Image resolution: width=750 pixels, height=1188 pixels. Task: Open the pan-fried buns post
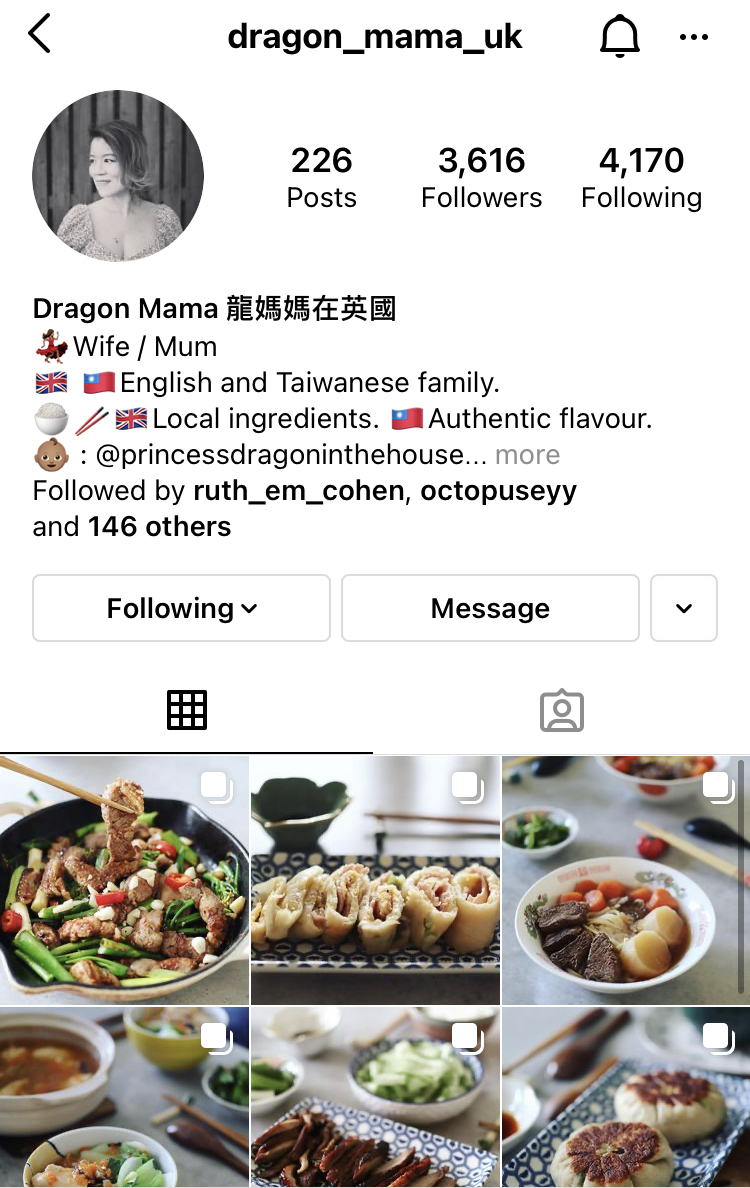click(x=625, y=1098)
